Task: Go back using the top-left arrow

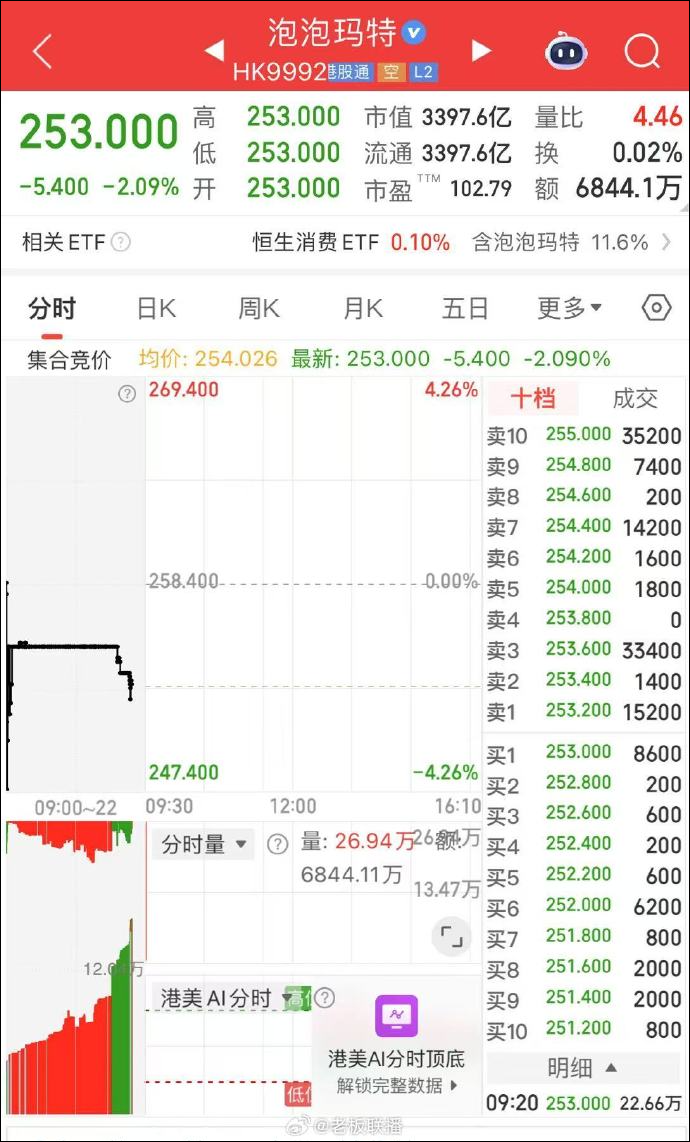Action: 41,52
